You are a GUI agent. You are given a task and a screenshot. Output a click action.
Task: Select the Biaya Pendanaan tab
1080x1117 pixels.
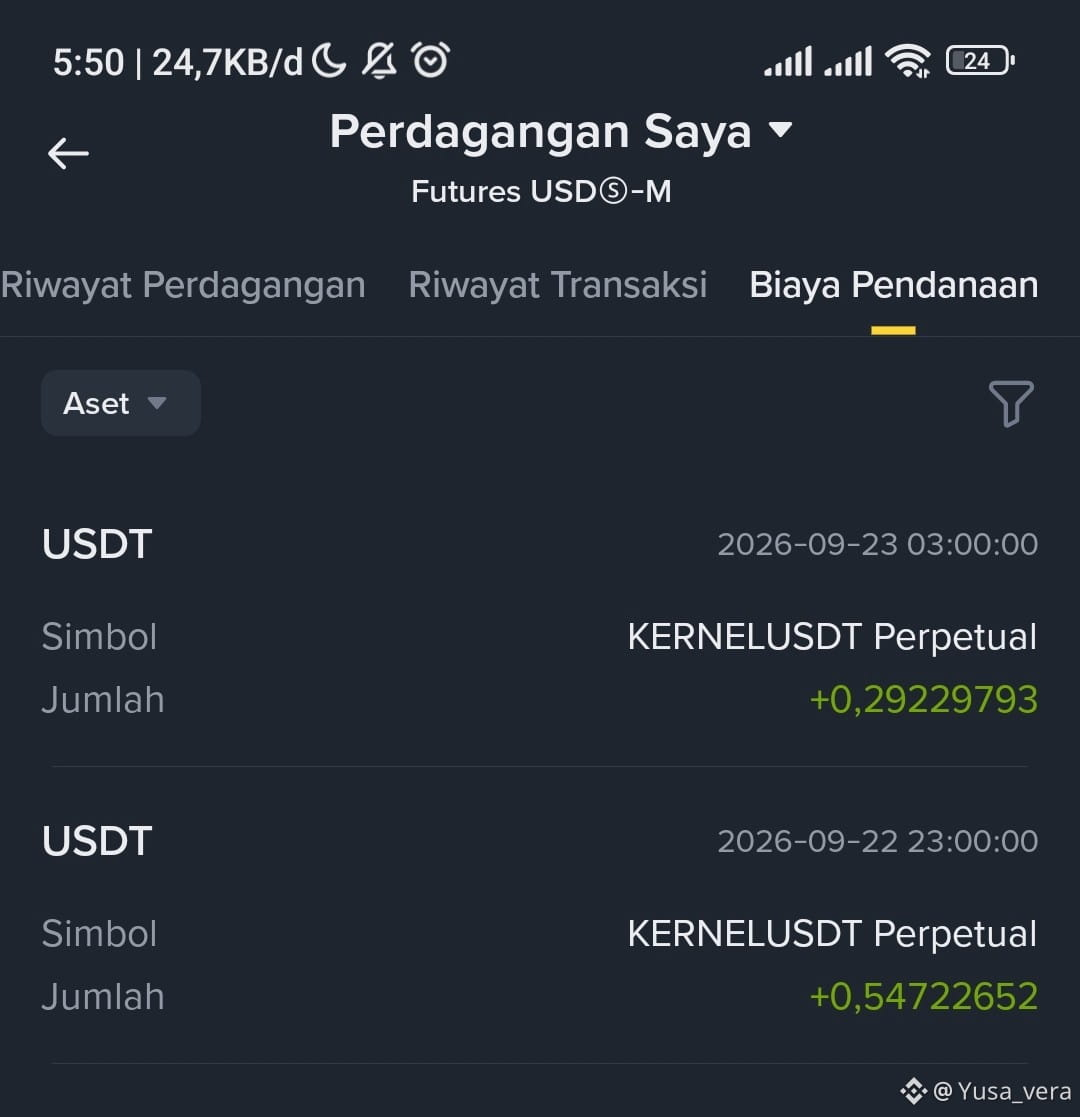(x=893, y=285)
